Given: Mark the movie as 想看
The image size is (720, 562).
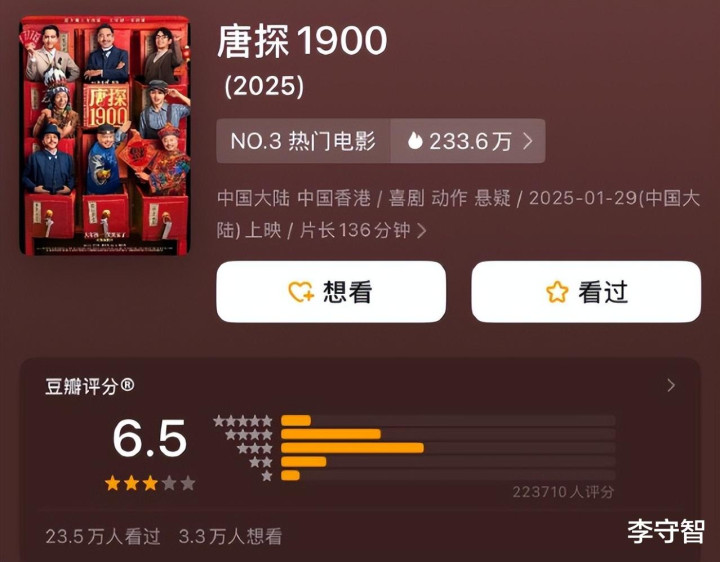Looking at the screenshot, I should 331,292.
